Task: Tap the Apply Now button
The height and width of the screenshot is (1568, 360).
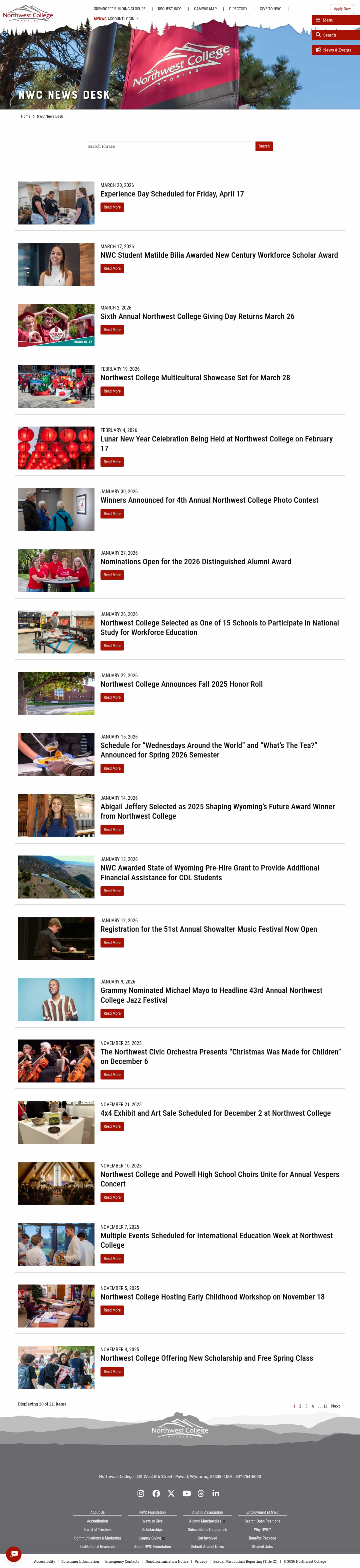Action: click(342, 8)
